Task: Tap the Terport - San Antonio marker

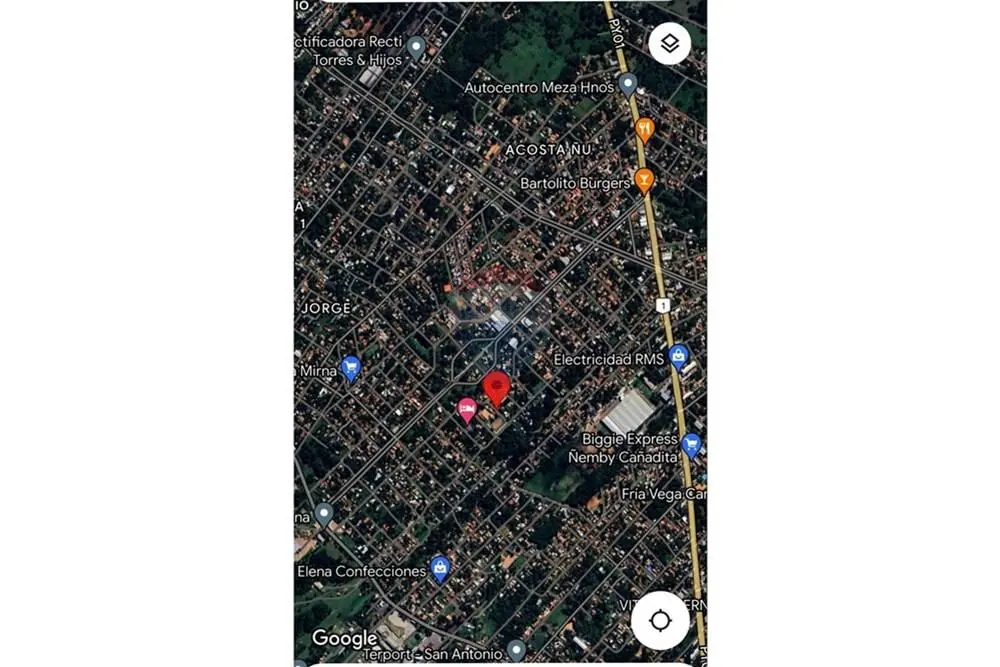Action: (516, 650)
